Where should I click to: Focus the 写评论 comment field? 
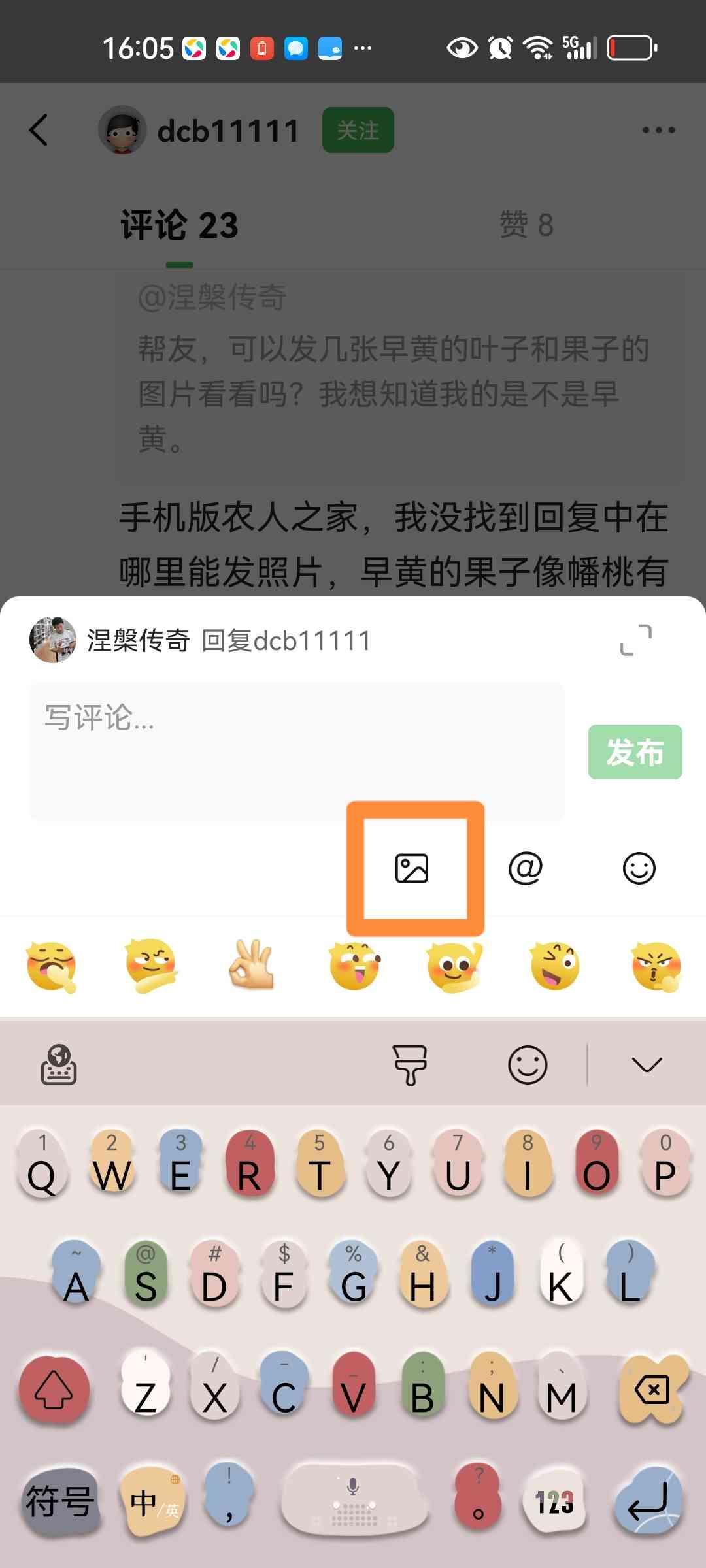[x=296, y=751]
